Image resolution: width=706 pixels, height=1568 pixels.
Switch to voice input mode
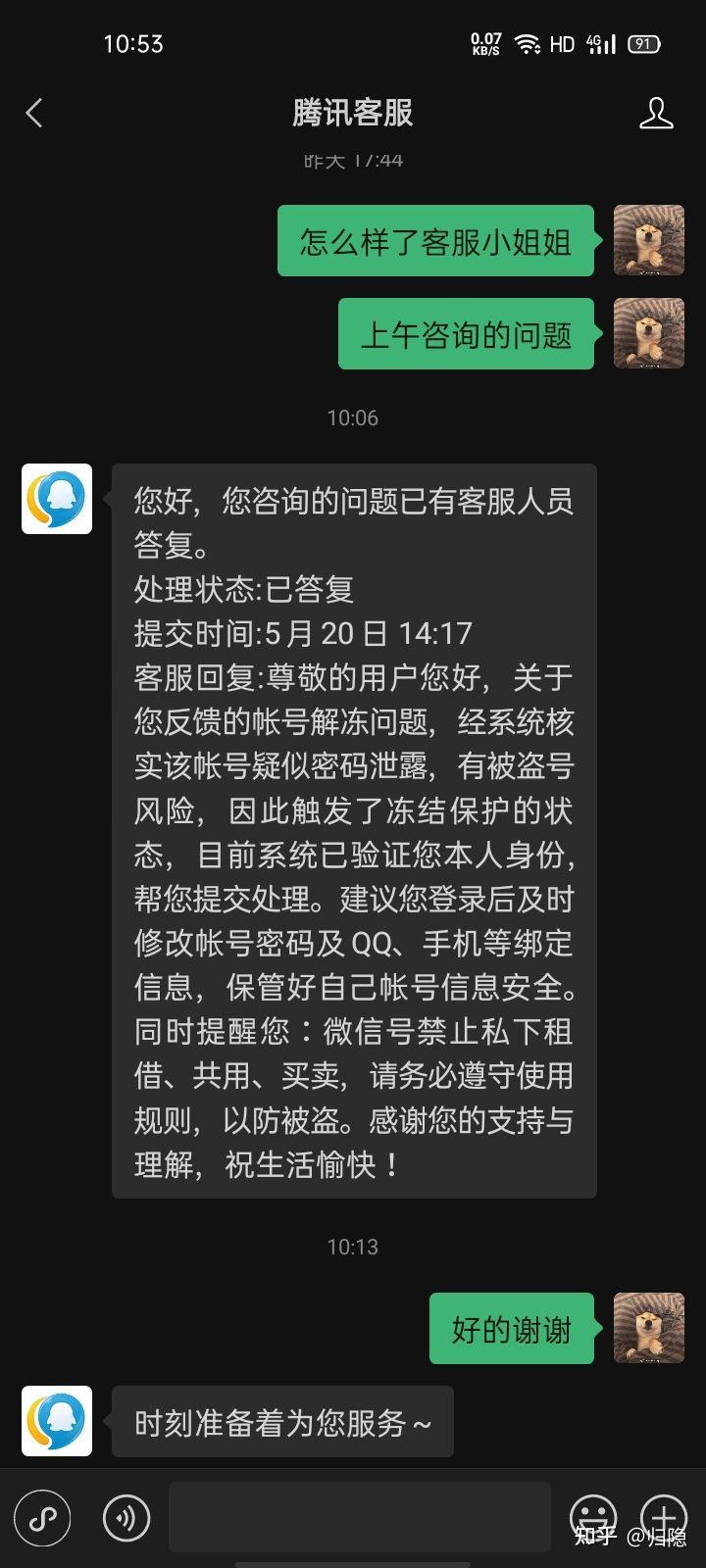pos(126,1518)
